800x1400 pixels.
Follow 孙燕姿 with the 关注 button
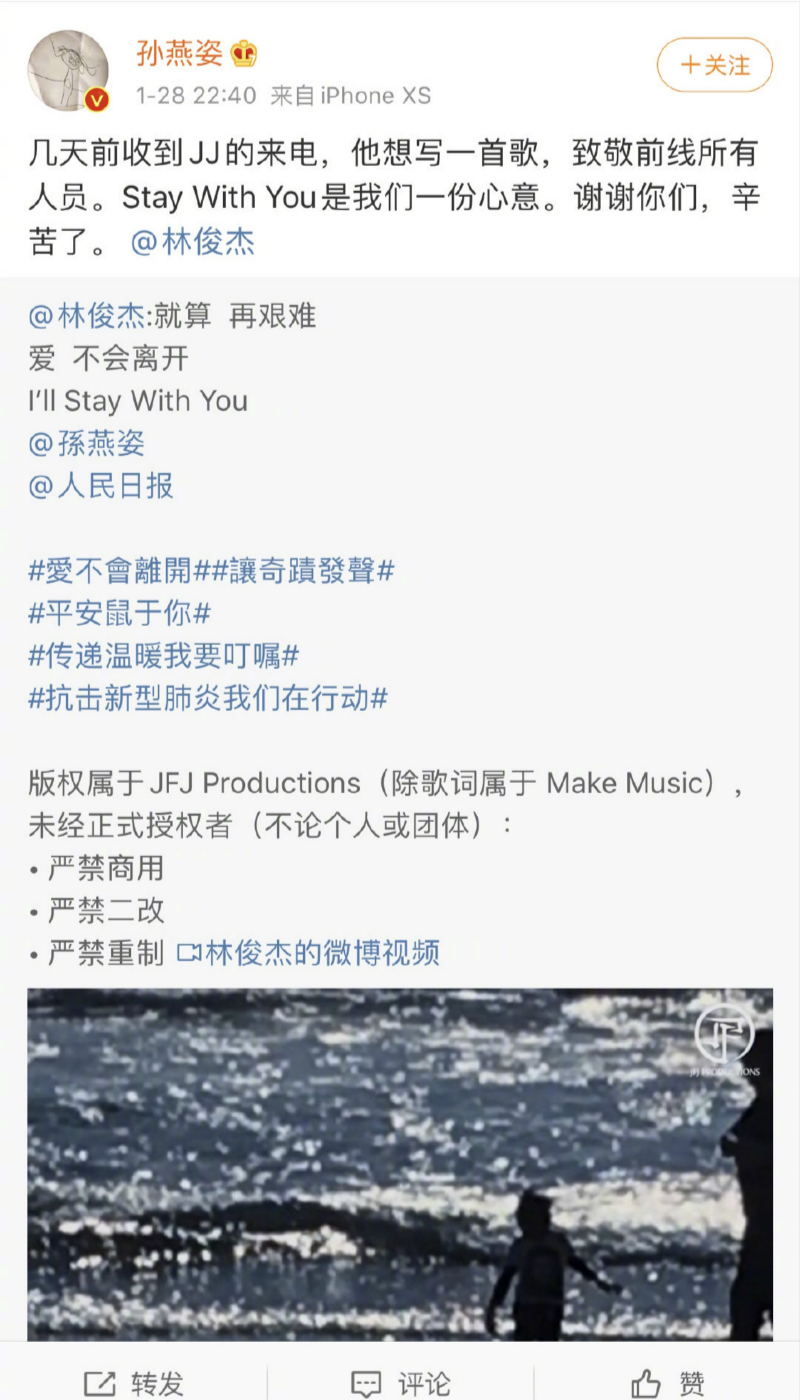point(714,66)
